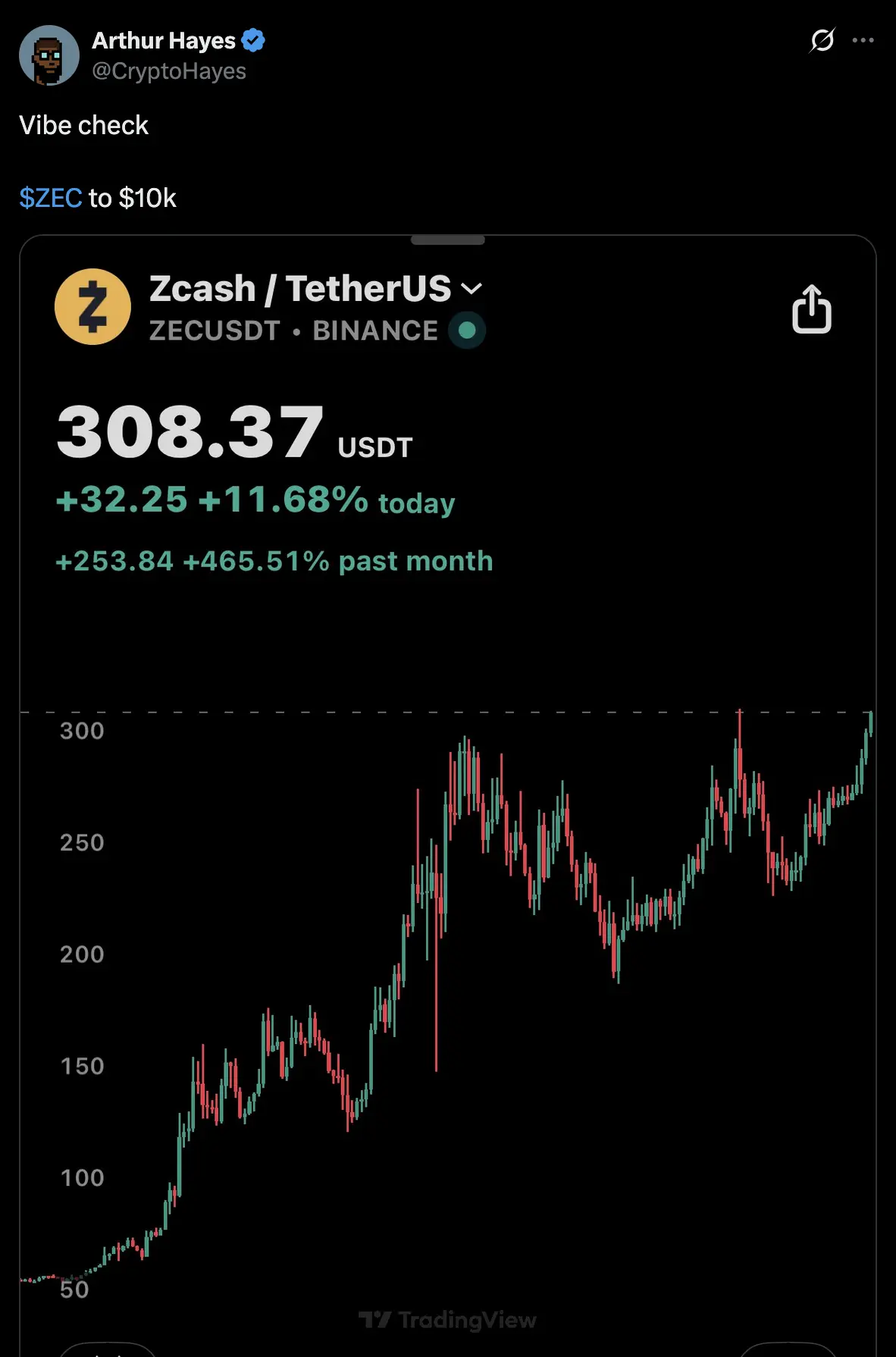Open the $ZEC cashtag link
This screenshot has height=1357, width=896.
click(x=50, y=198)
